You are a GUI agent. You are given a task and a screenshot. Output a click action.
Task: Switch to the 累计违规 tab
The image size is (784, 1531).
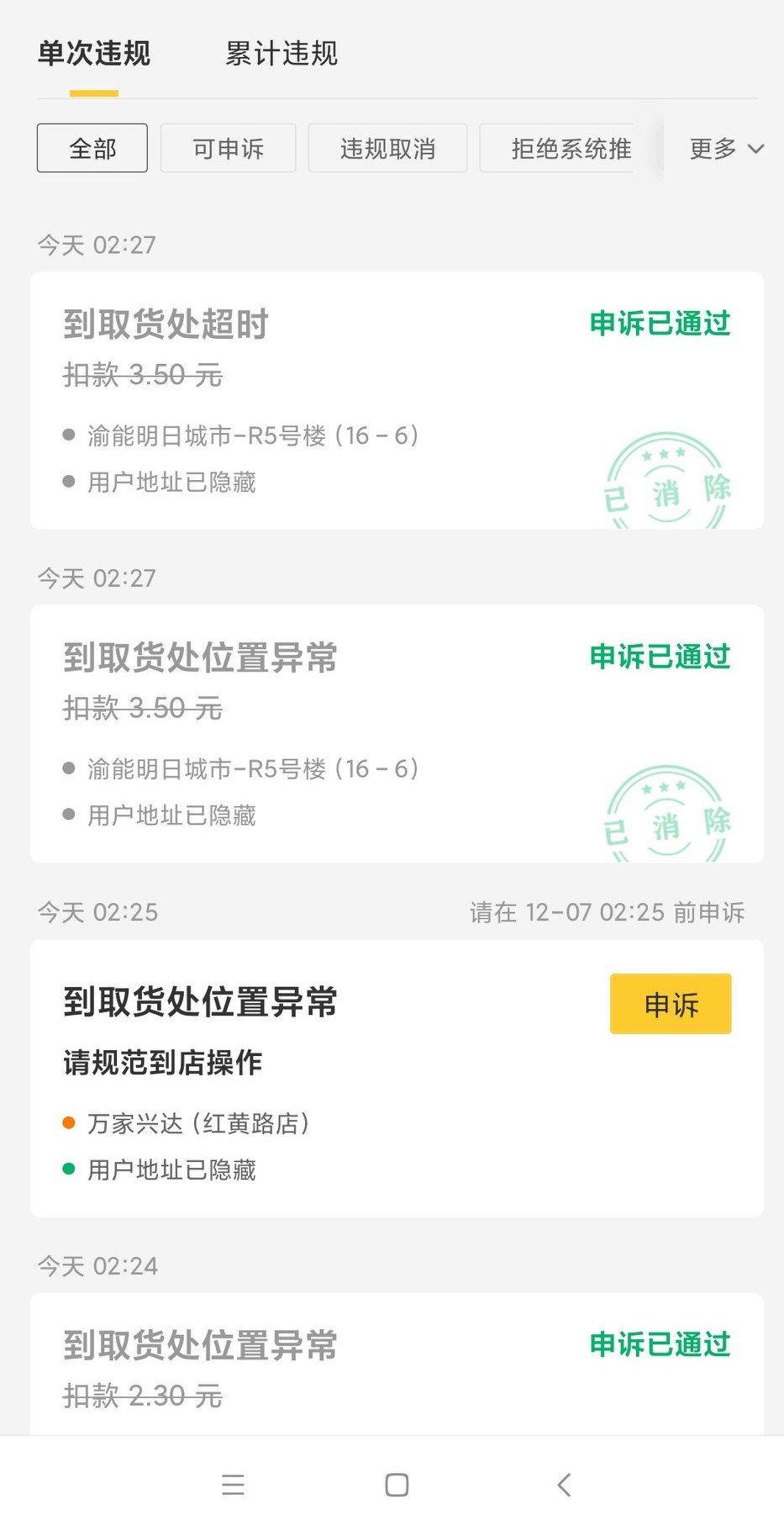click(281, 53)
